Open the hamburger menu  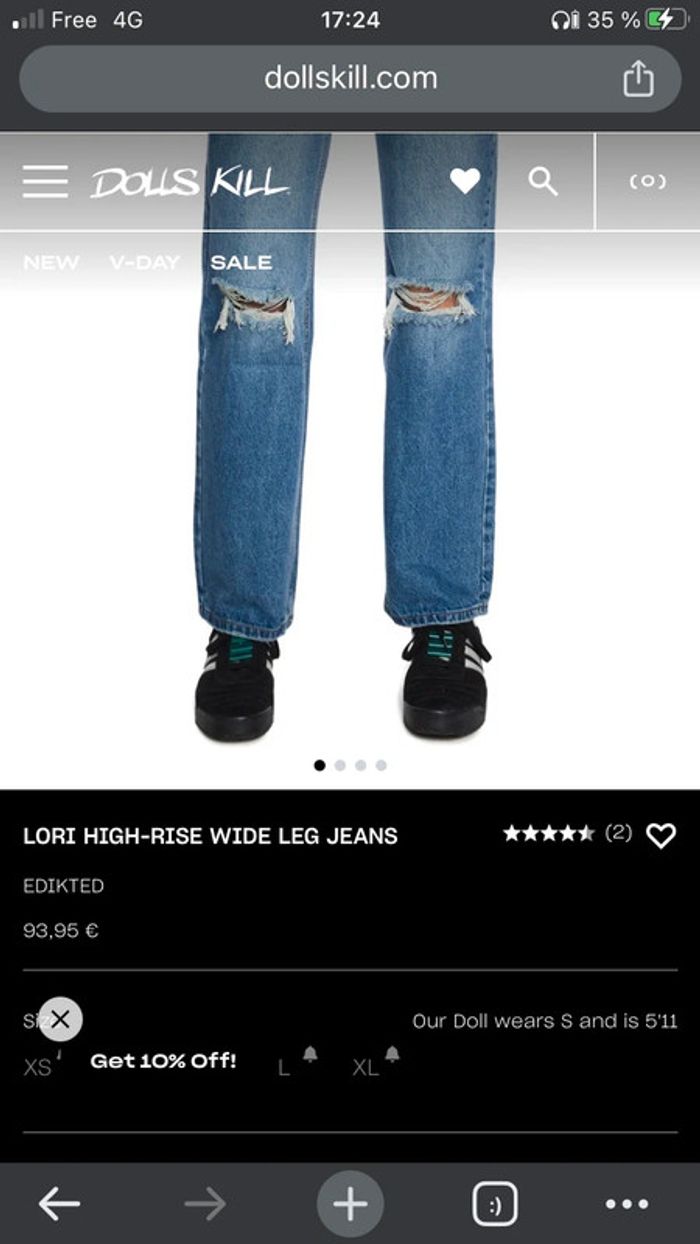(45, 182)
